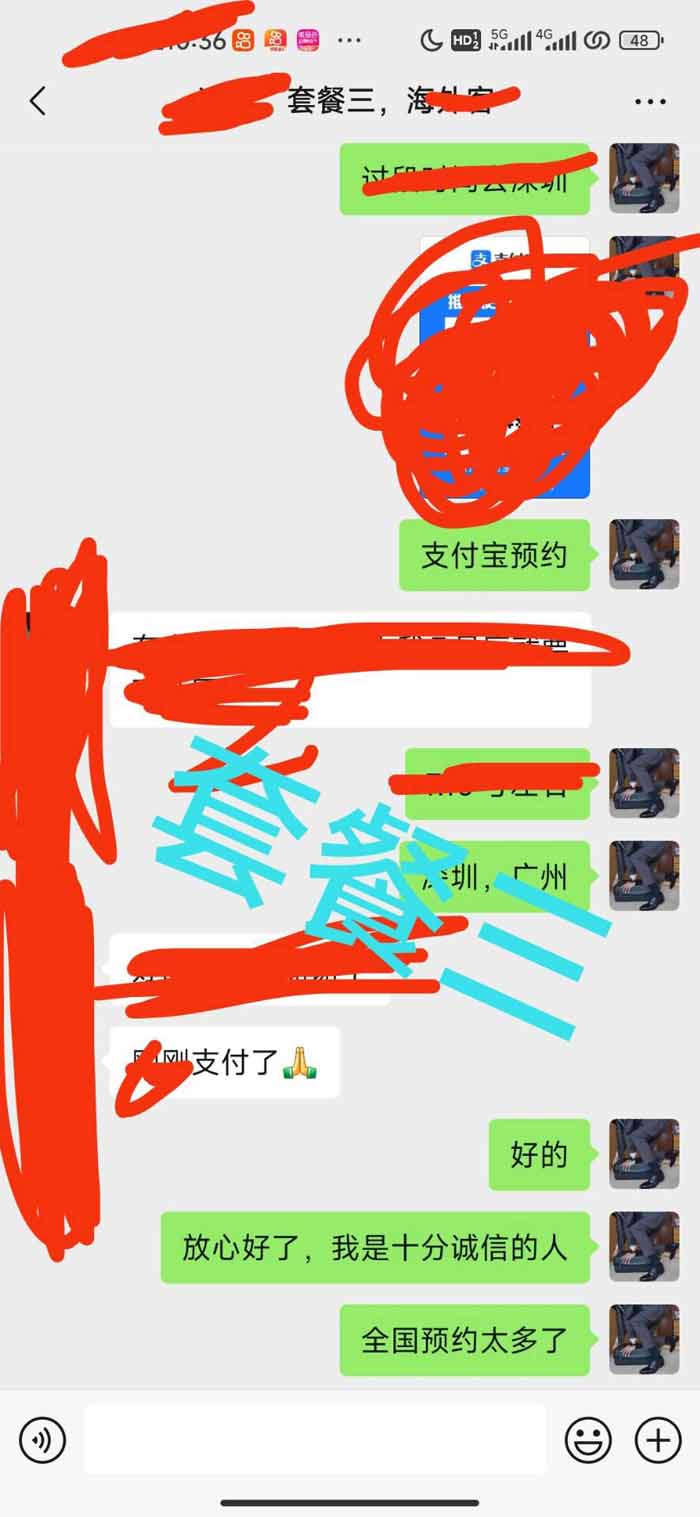The width and height of the screenshot is (700, 1517).
Task: Switch to voice message input
Action: [42, 1440]
